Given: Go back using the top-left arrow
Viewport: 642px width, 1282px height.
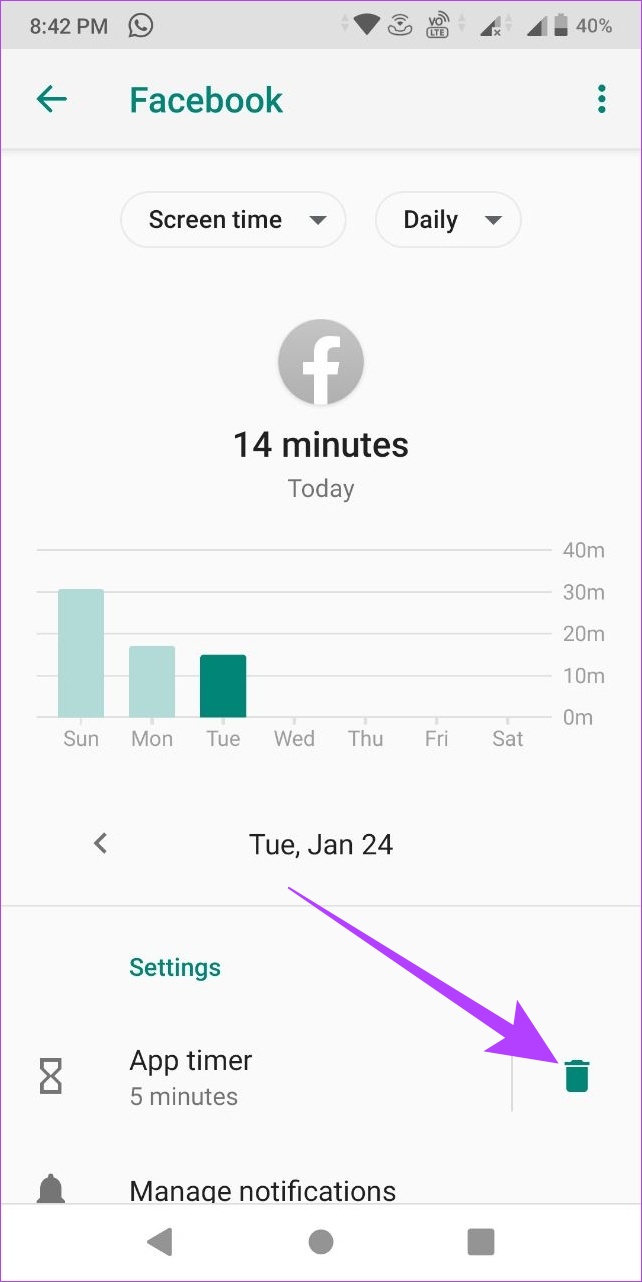Looking at the screenshot, I should point(52,99).
